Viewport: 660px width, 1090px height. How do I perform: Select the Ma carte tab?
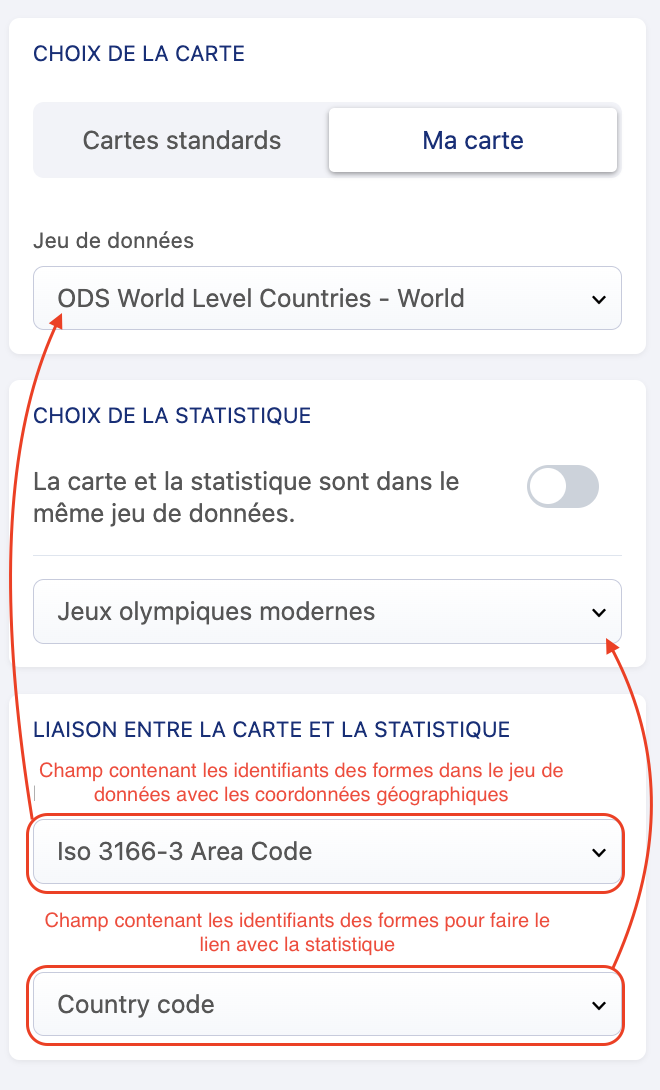(x=472, y=140)
